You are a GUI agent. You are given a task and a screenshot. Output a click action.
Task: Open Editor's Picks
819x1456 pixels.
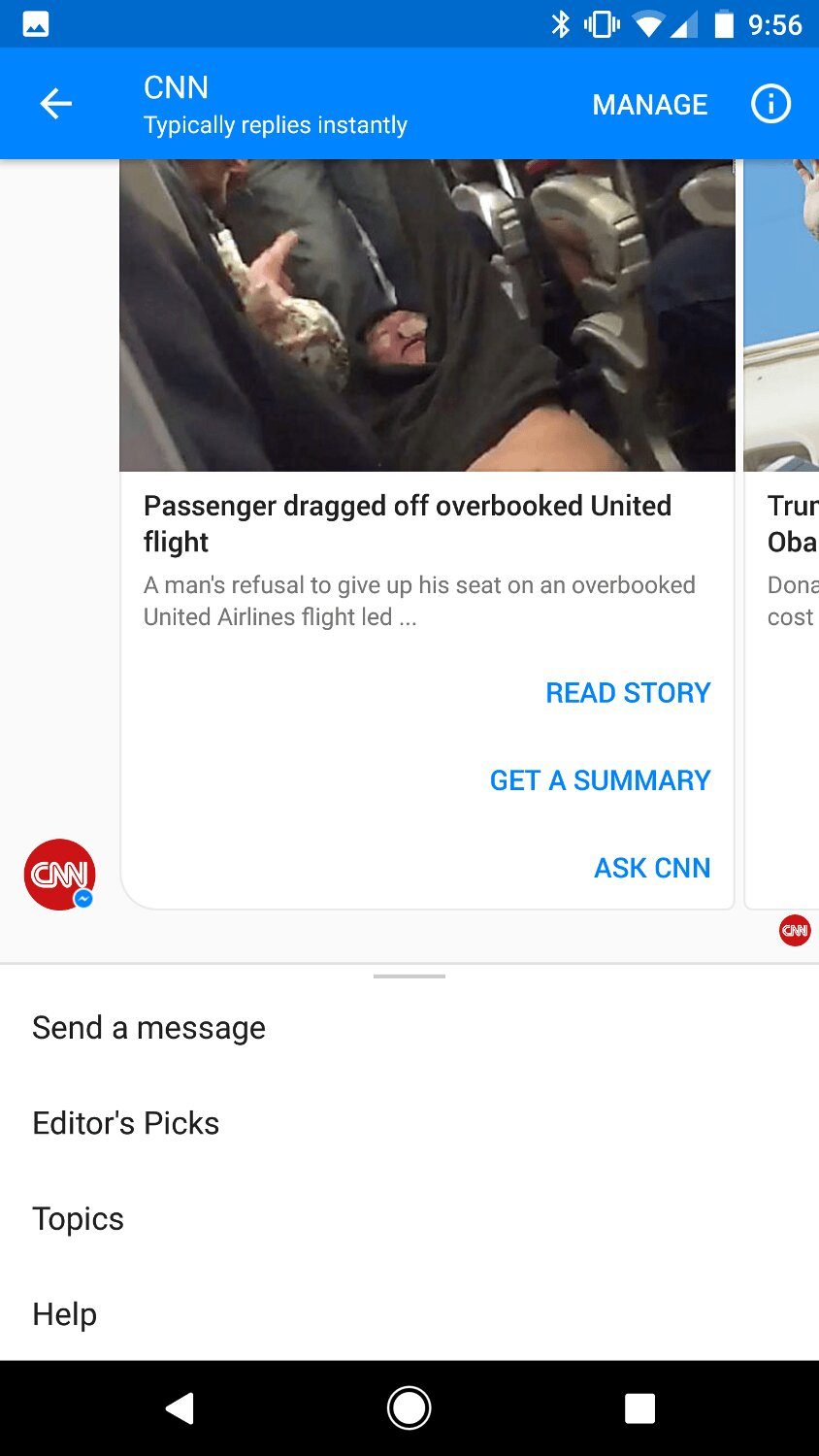point(126,1123)
